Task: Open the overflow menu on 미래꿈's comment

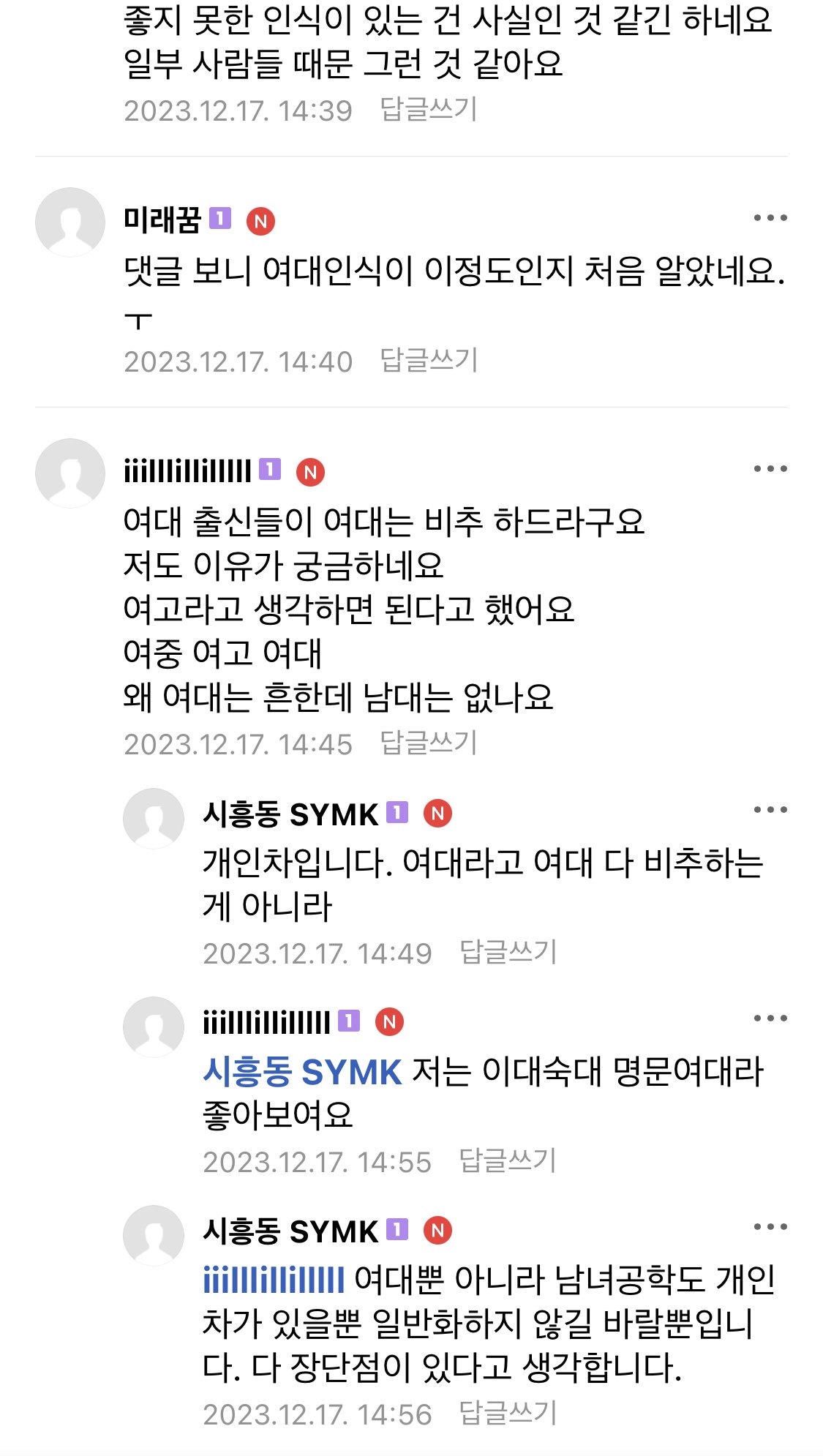Action: 770,218
